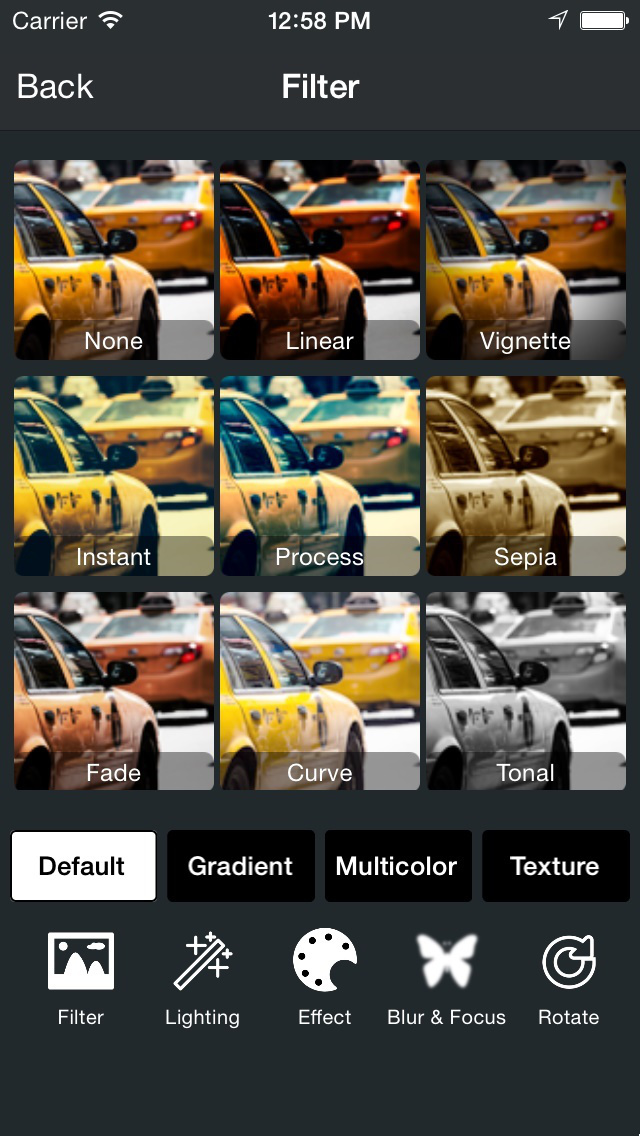
Task: Open the Lighting tool
Action: [203, 979]
